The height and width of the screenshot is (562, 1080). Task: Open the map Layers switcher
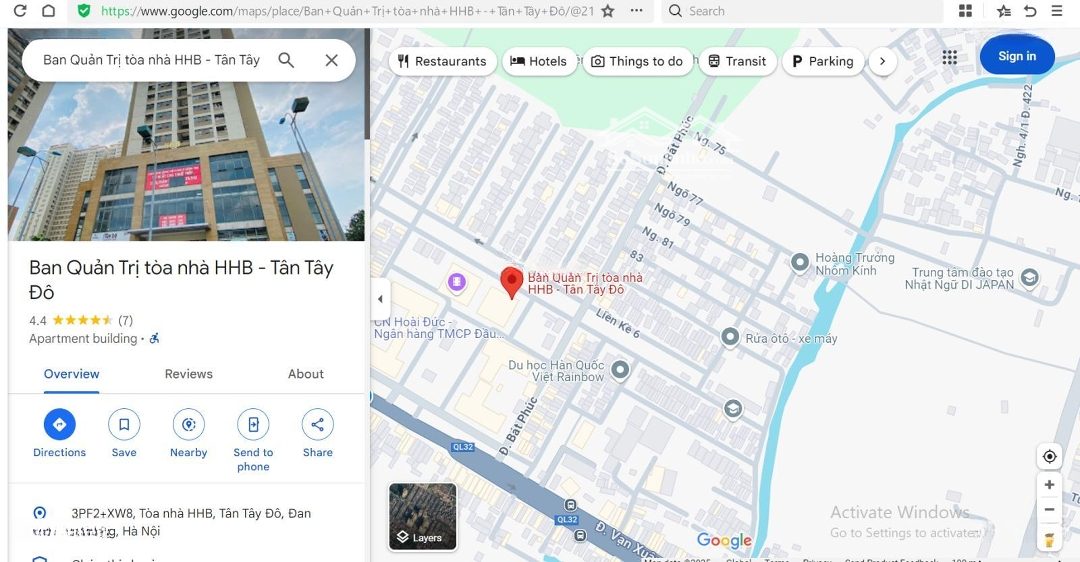pyautogui.click(x=422, y=516)
